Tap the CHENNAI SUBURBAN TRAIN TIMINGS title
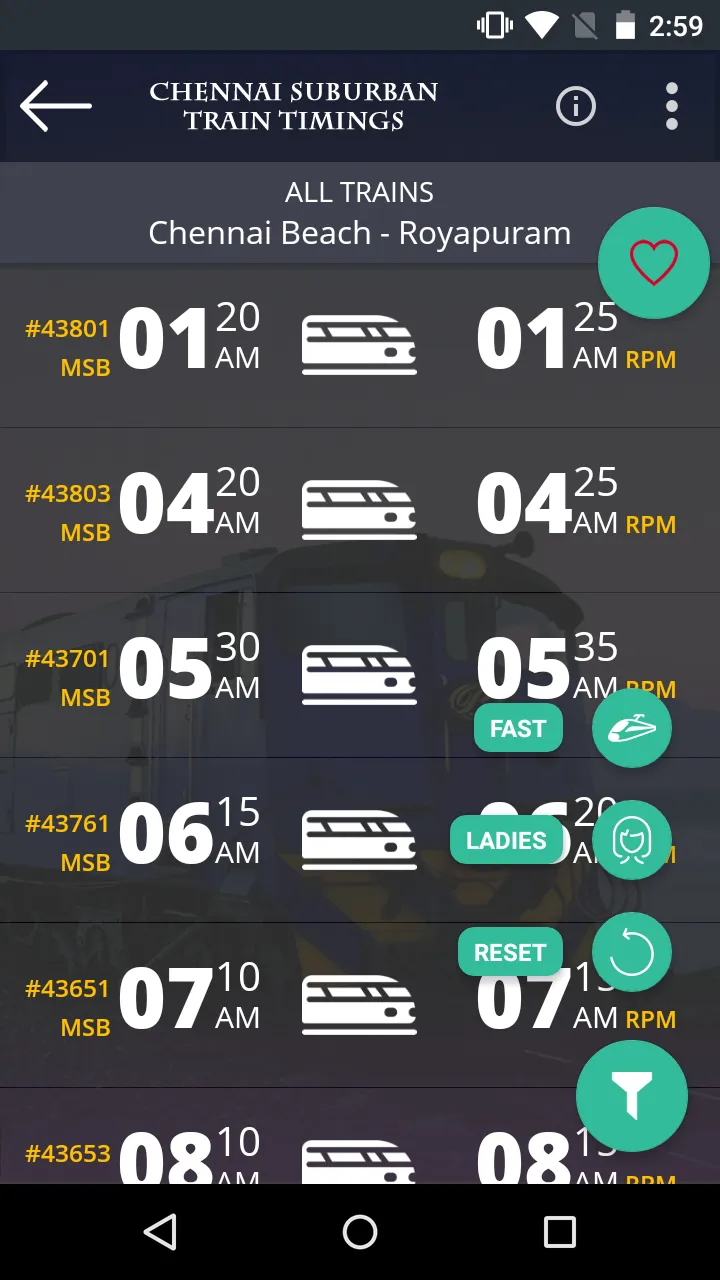The image size is (720, 1280). pos(292,105)
